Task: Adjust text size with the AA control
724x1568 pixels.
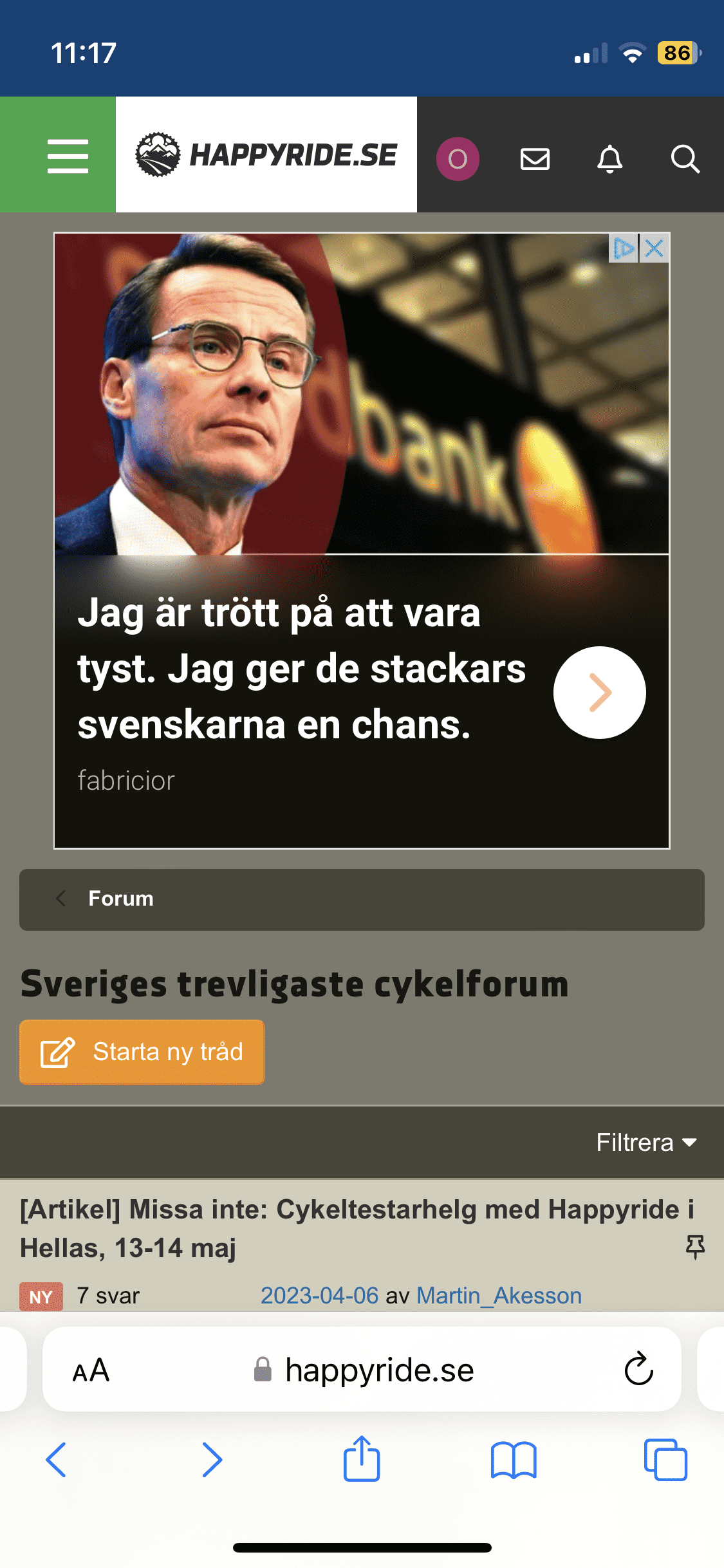Action: 89,1370
